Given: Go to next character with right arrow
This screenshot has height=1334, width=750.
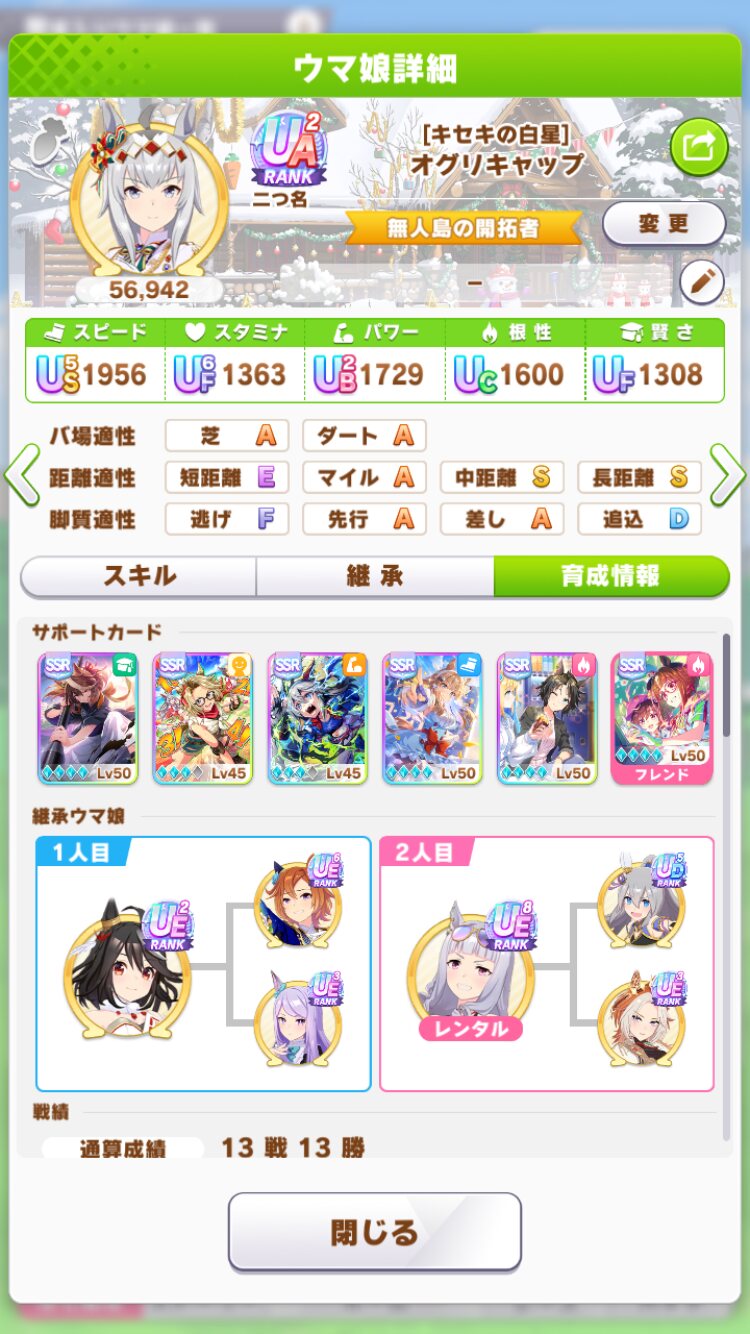Looking at the screenshot, I should [x=728, y=477].
